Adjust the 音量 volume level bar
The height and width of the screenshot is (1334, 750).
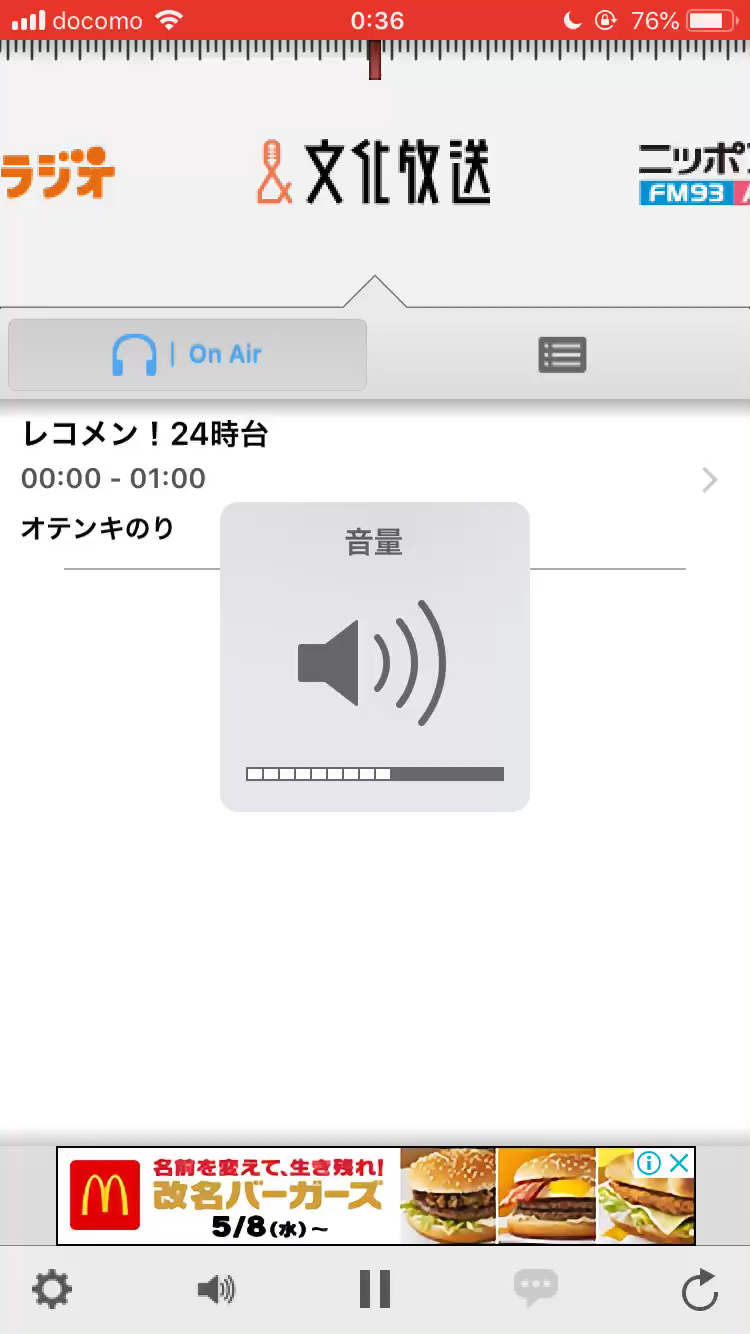click(x=374, y=773)
